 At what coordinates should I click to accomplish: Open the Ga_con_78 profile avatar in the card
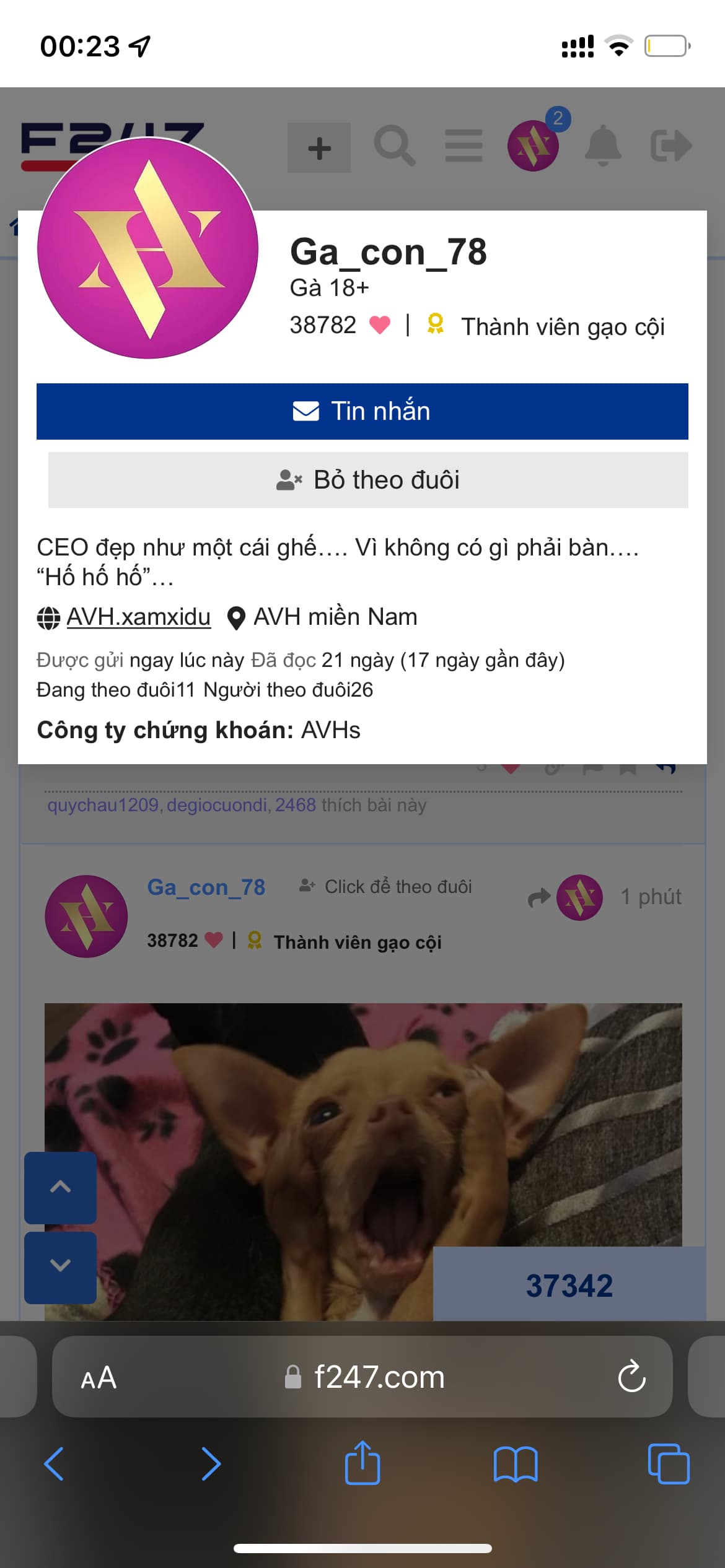(x=147, y=248)
